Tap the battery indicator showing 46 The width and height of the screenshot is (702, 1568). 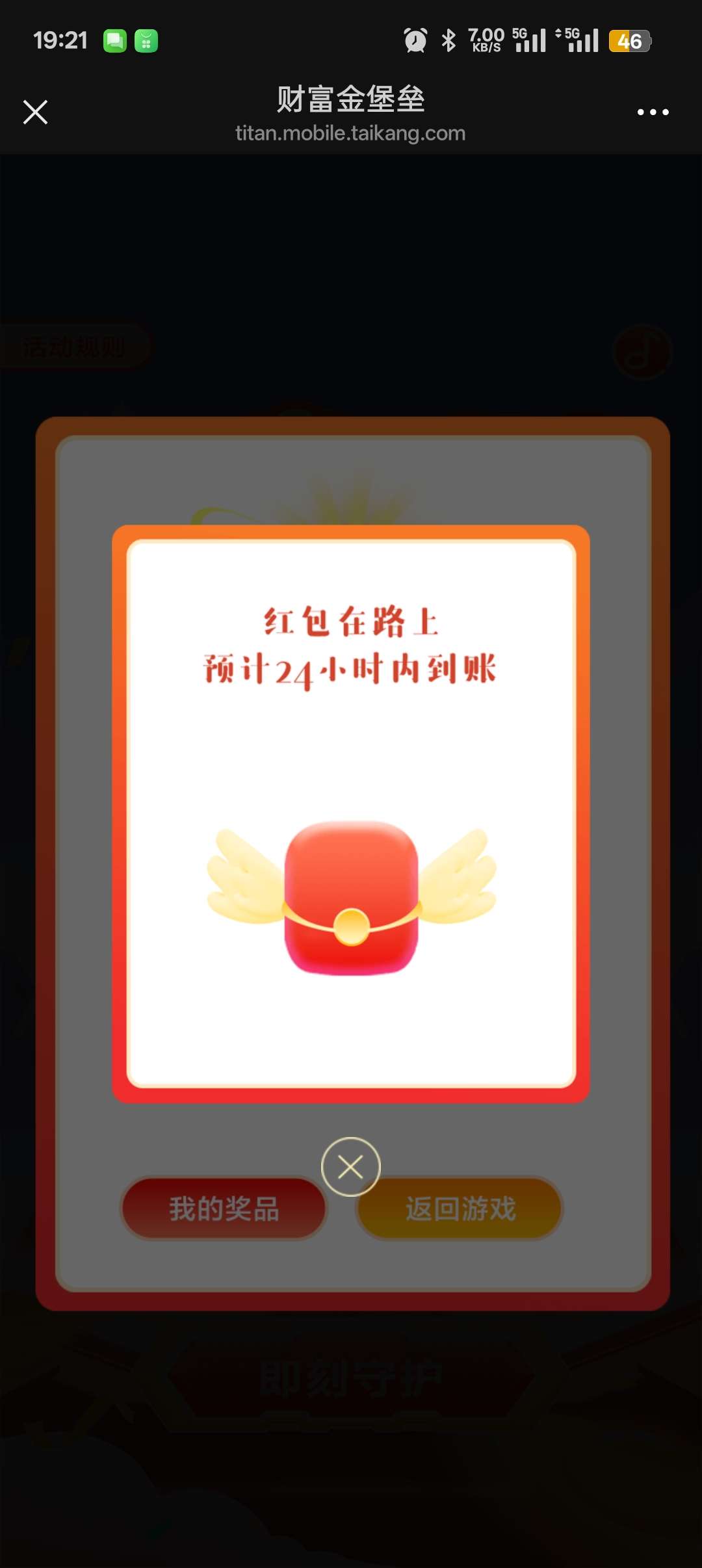pos(629,40)
